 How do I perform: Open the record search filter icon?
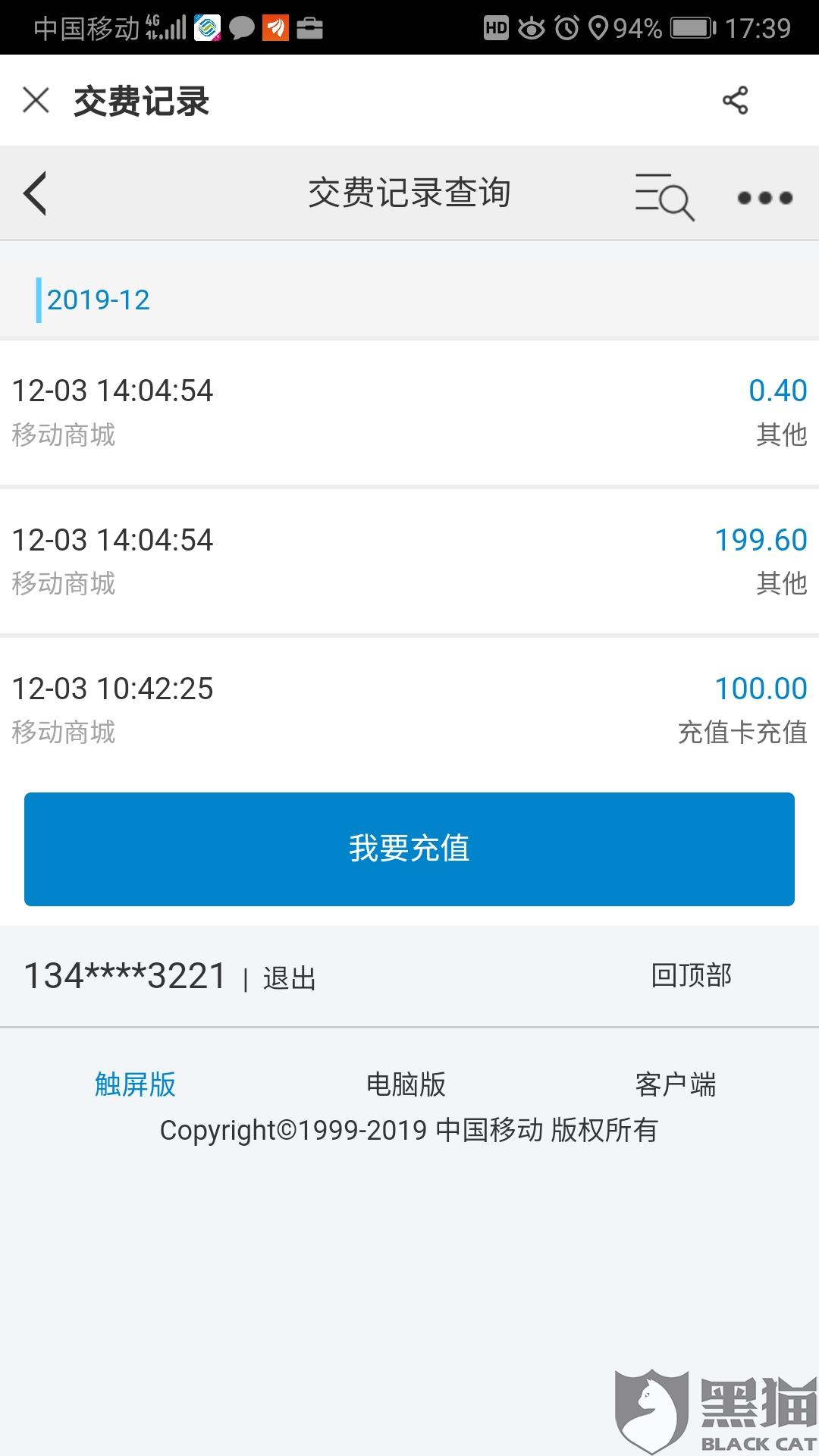[x=664, y=196]
